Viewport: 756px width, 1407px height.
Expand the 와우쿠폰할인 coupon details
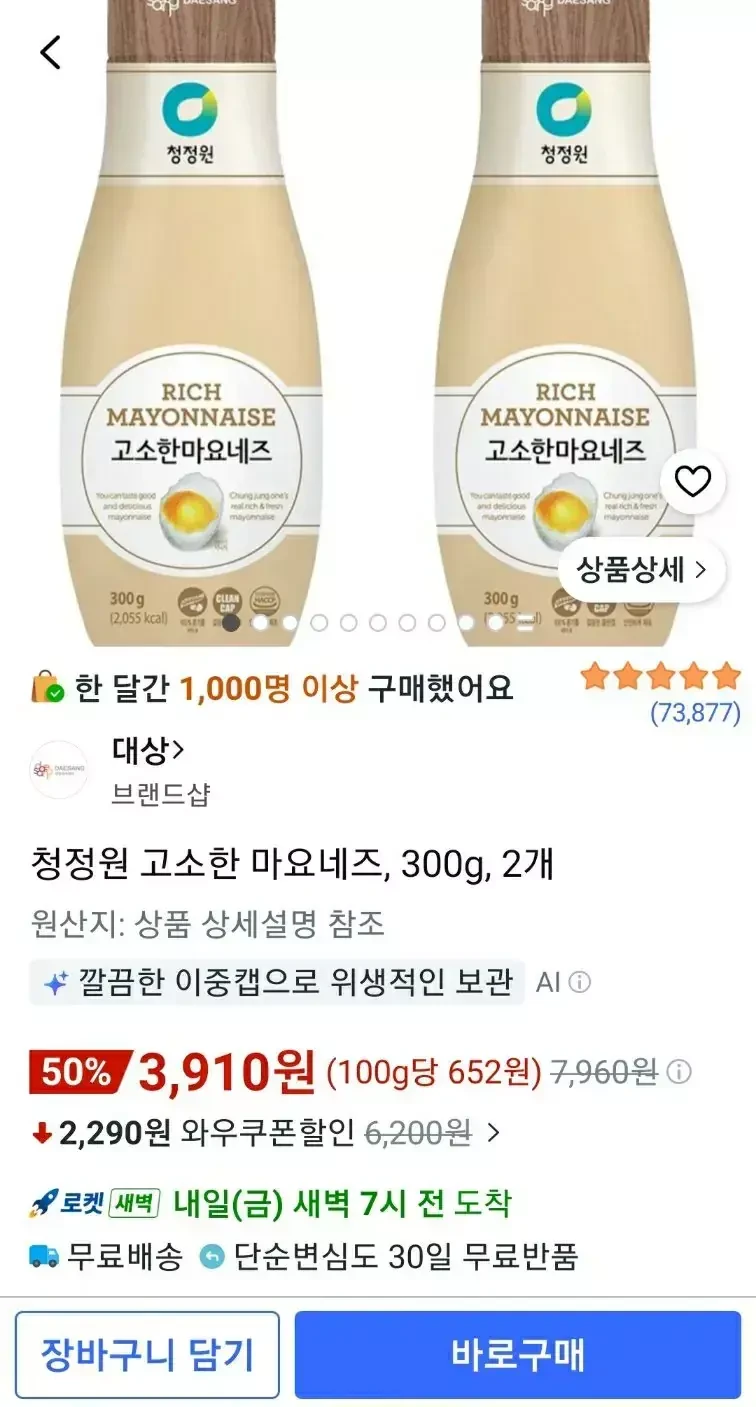click(x=492, y=1133)
